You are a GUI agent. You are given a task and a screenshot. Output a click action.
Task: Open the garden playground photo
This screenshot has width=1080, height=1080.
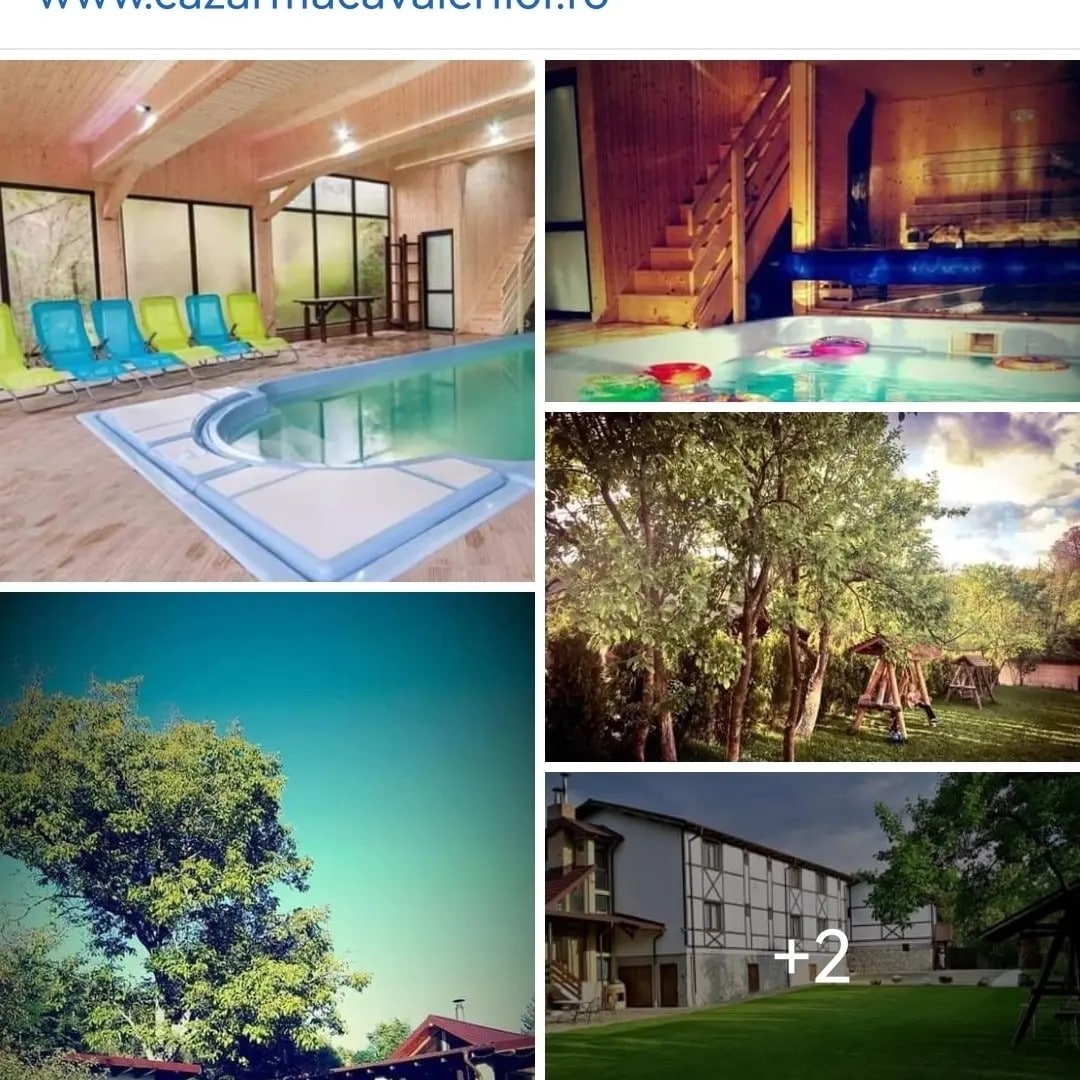(812, 587)
